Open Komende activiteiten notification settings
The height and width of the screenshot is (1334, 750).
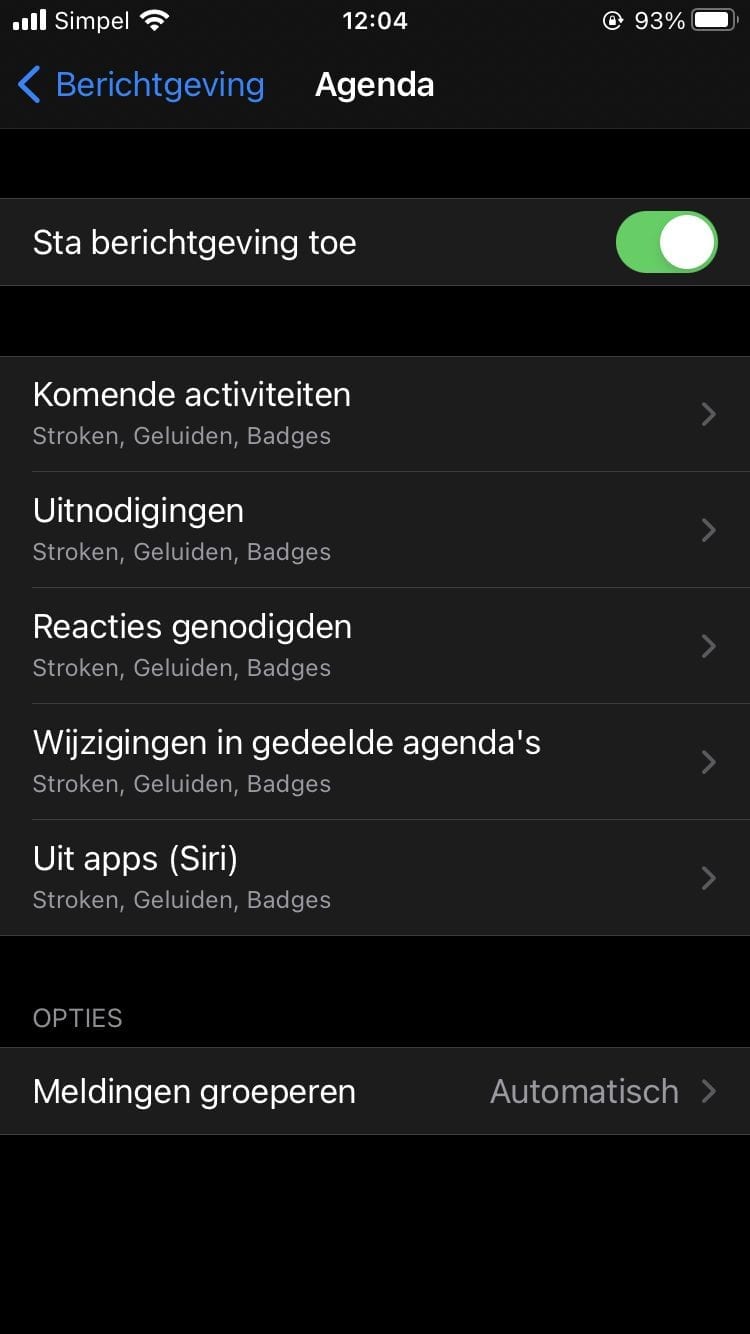pos(375,414)
